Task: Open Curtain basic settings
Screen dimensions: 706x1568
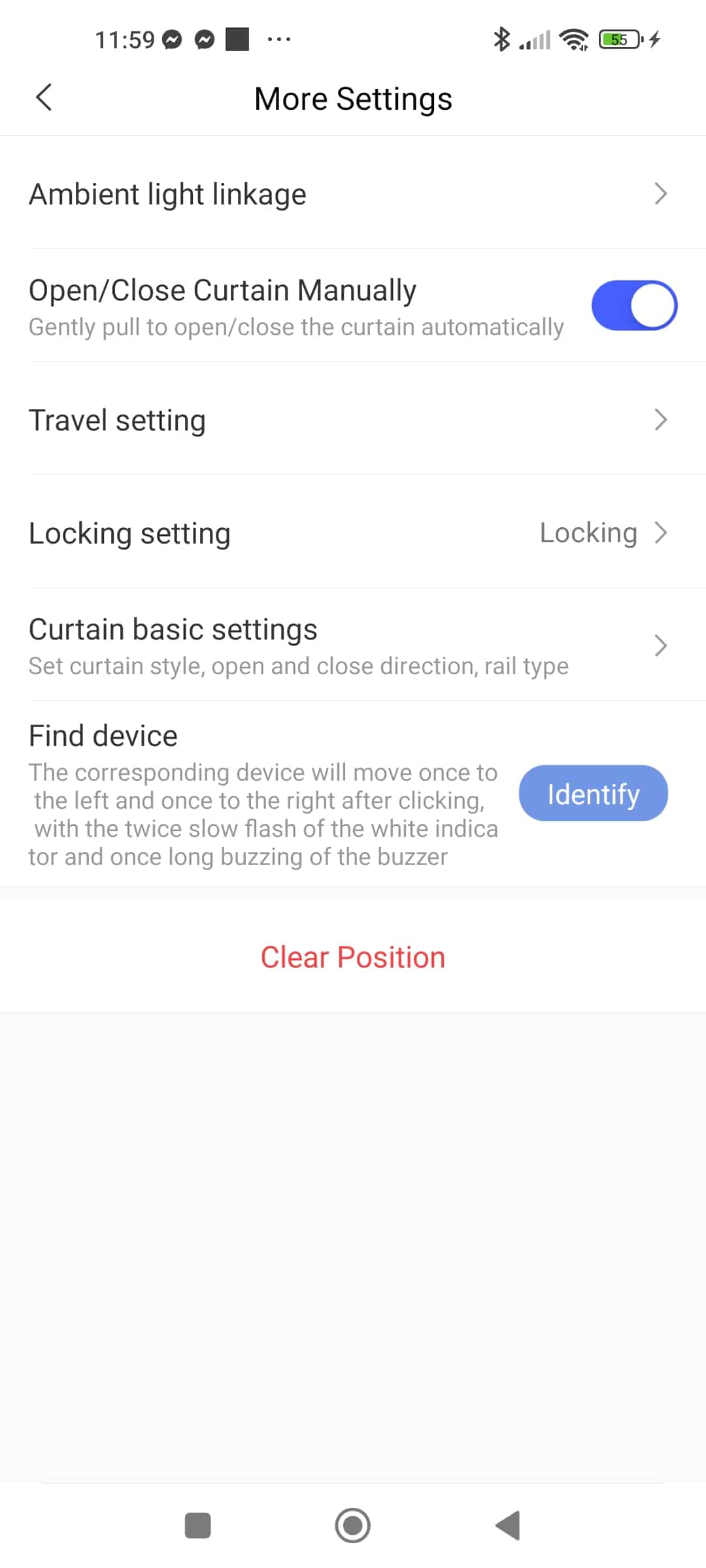Action: (x=353, y=645)
